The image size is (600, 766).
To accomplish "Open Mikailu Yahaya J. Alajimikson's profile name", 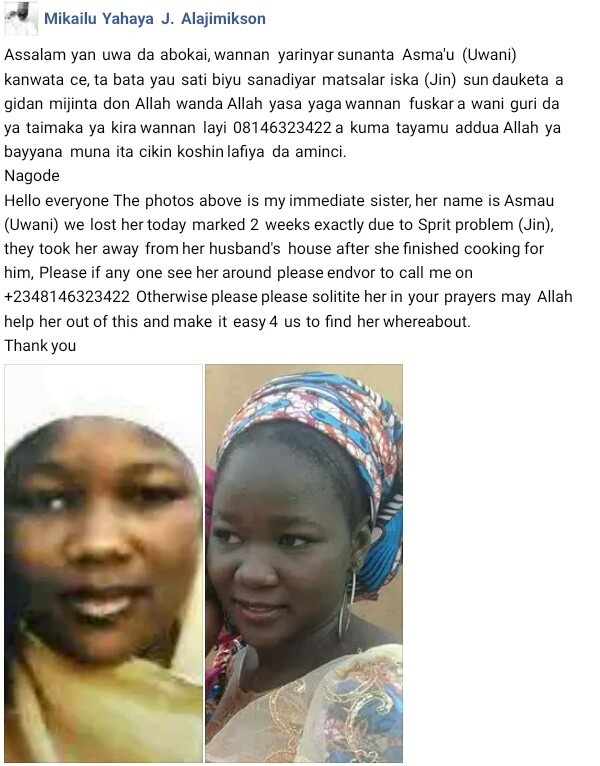I will (168, 18).
